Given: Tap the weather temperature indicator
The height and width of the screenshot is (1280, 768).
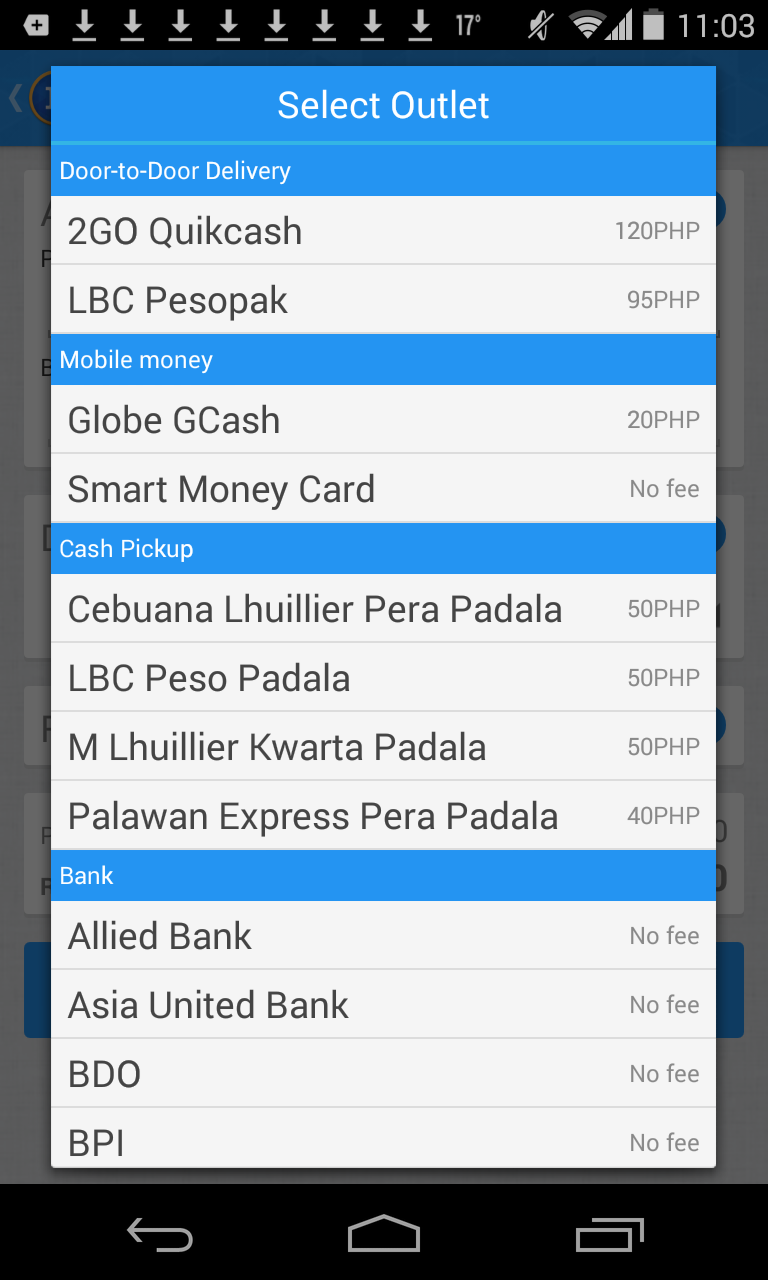Looking at the screenshot, I should [466, 24].
